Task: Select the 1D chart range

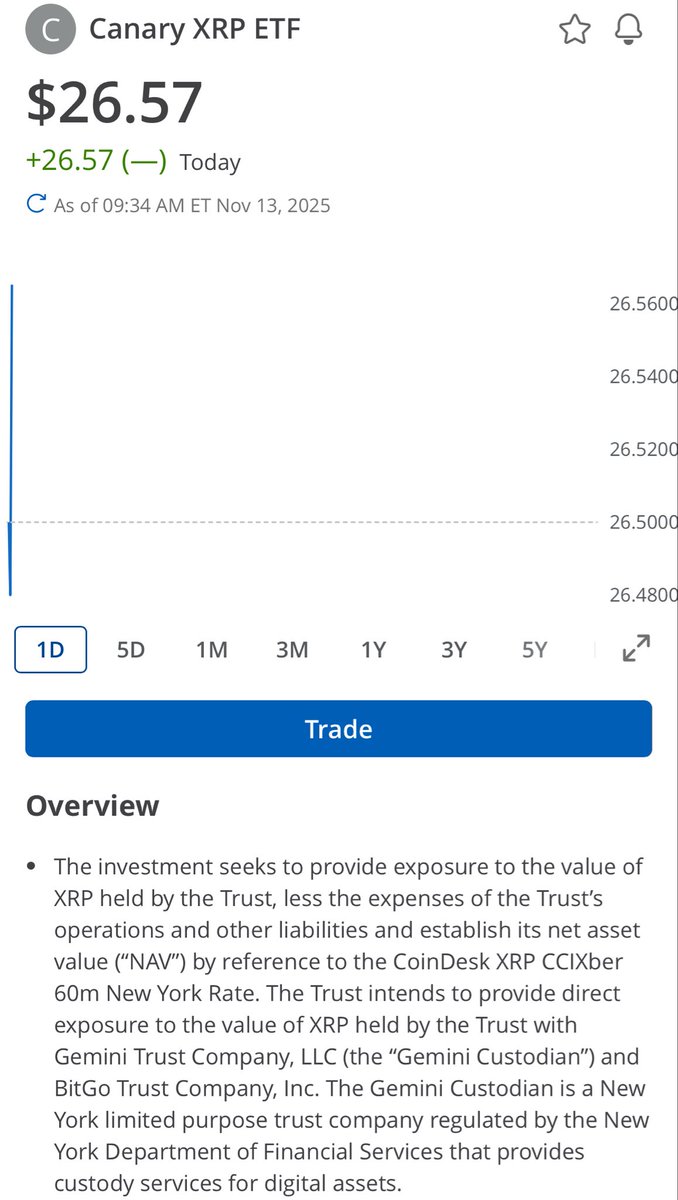Action: [50, 650]
